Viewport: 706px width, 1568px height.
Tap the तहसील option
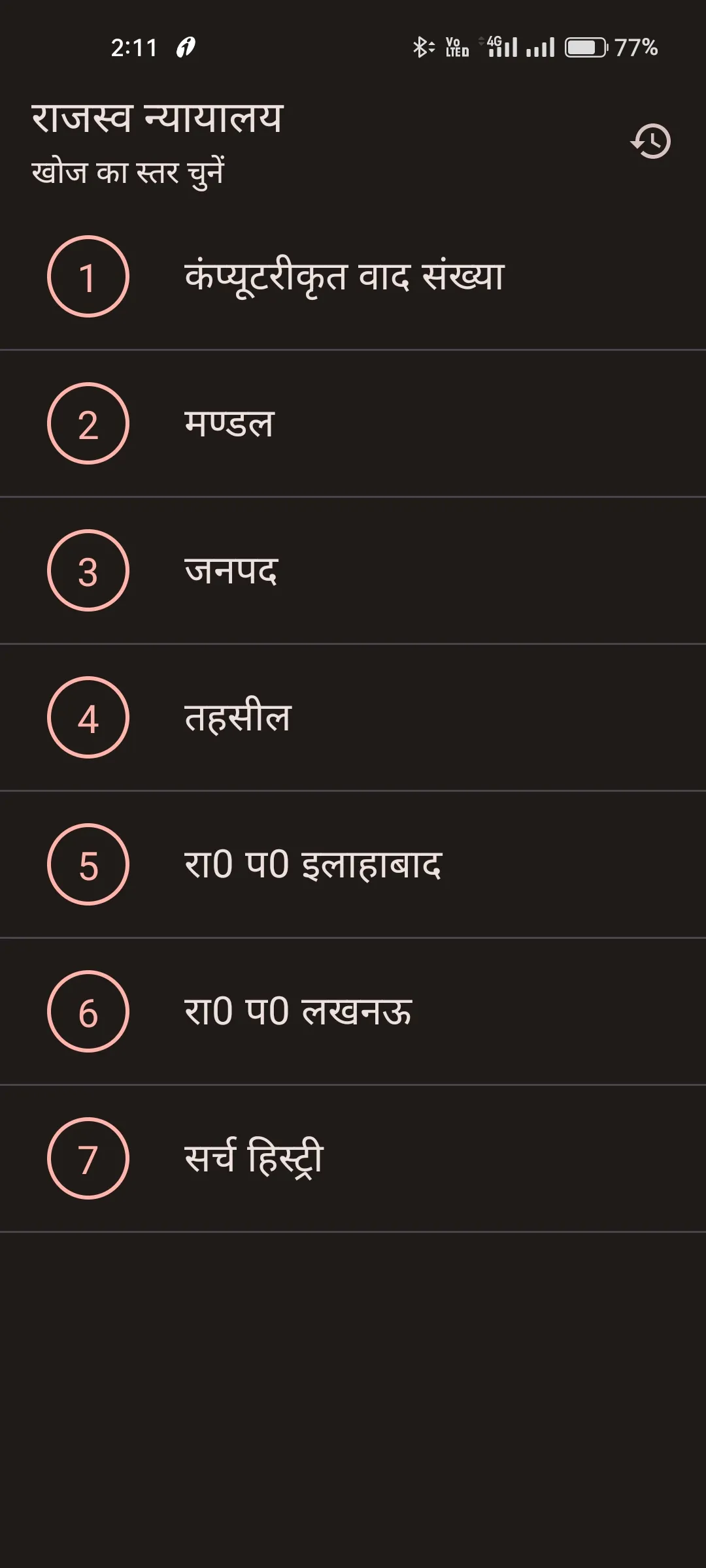pos(237,718)
